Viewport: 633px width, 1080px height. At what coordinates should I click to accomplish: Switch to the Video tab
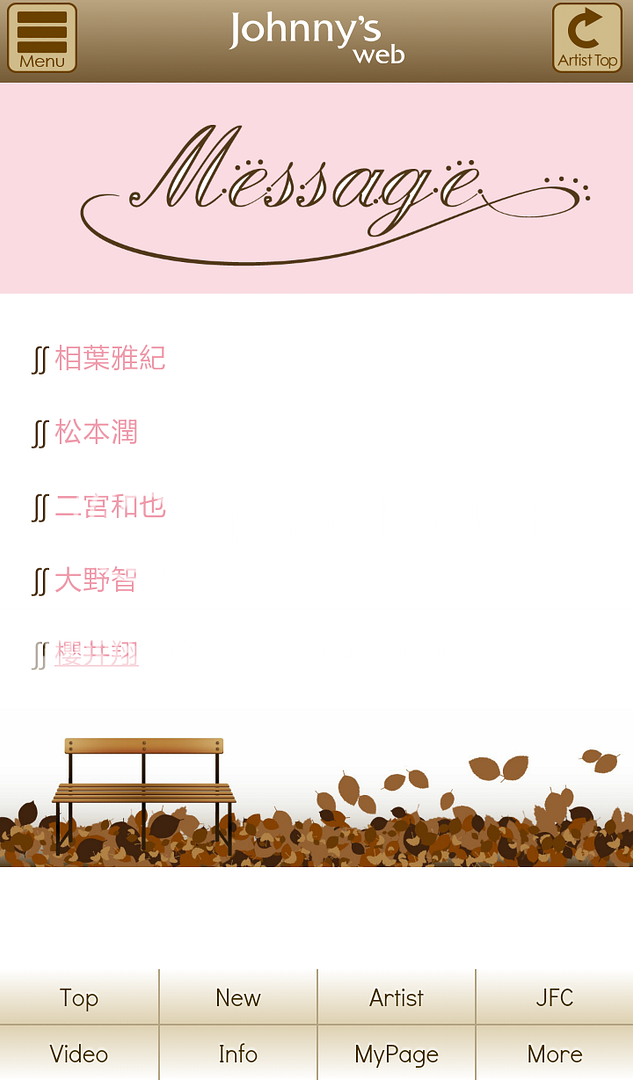pyautogui.click(x=79, y=1053)
